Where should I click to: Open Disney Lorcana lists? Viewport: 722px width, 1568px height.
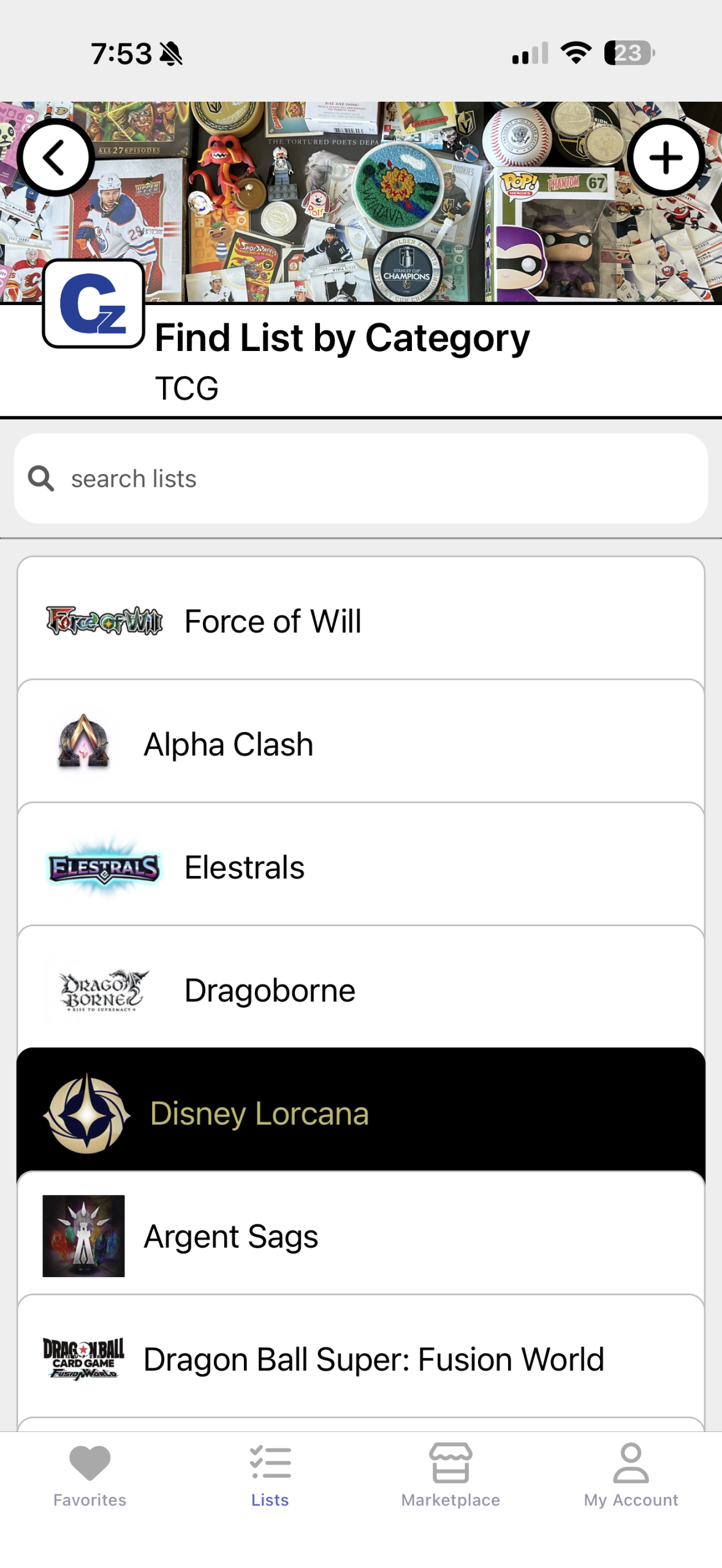[x=360, y=1113]
